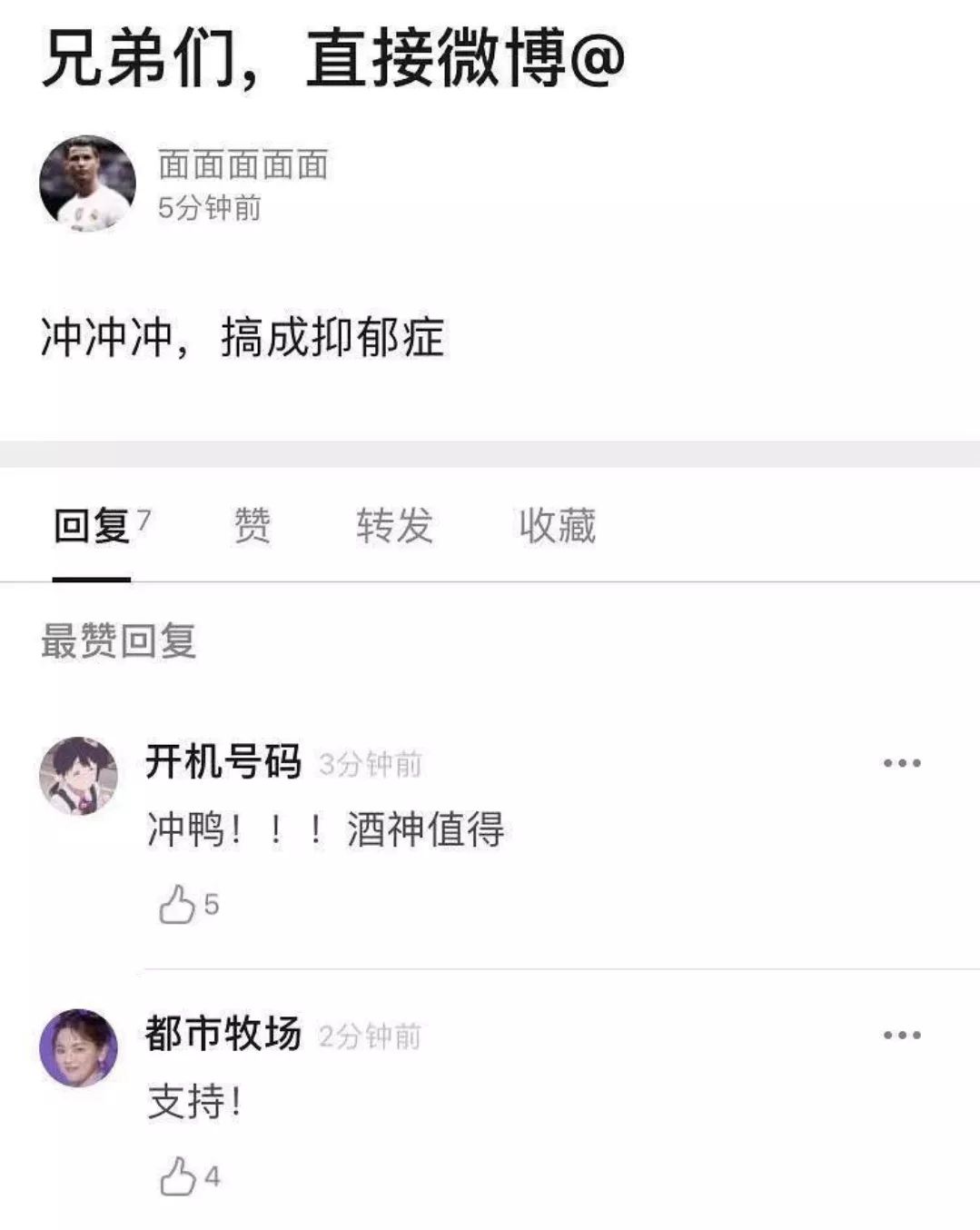Switch to the 收藏 tab
This screenshot has height=1230, width=980.
(x=557, y=526)
